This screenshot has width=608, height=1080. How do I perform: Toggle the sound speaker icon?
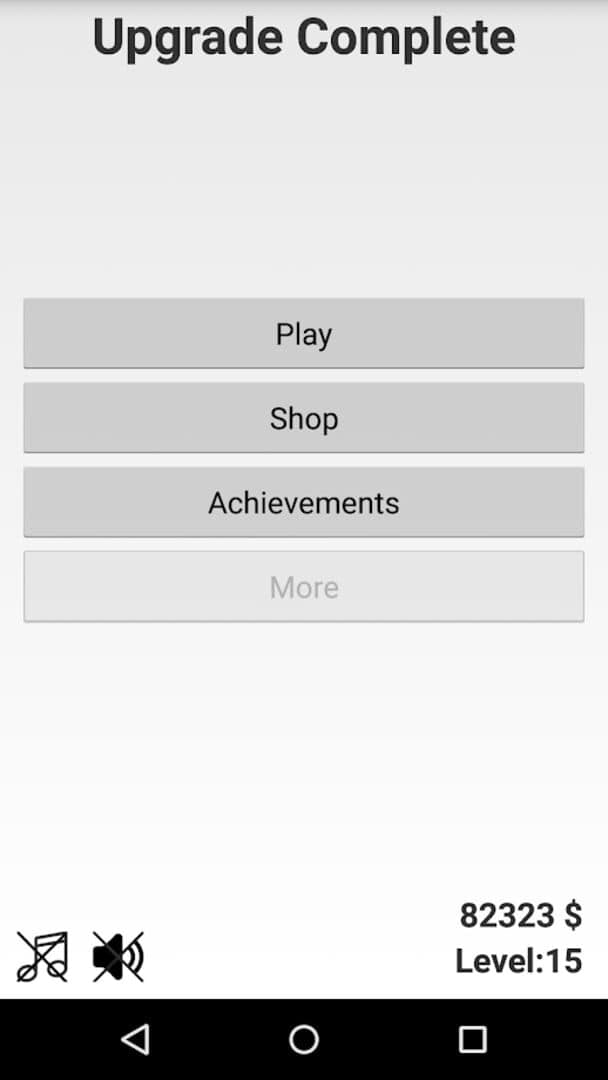pos(118,956)
